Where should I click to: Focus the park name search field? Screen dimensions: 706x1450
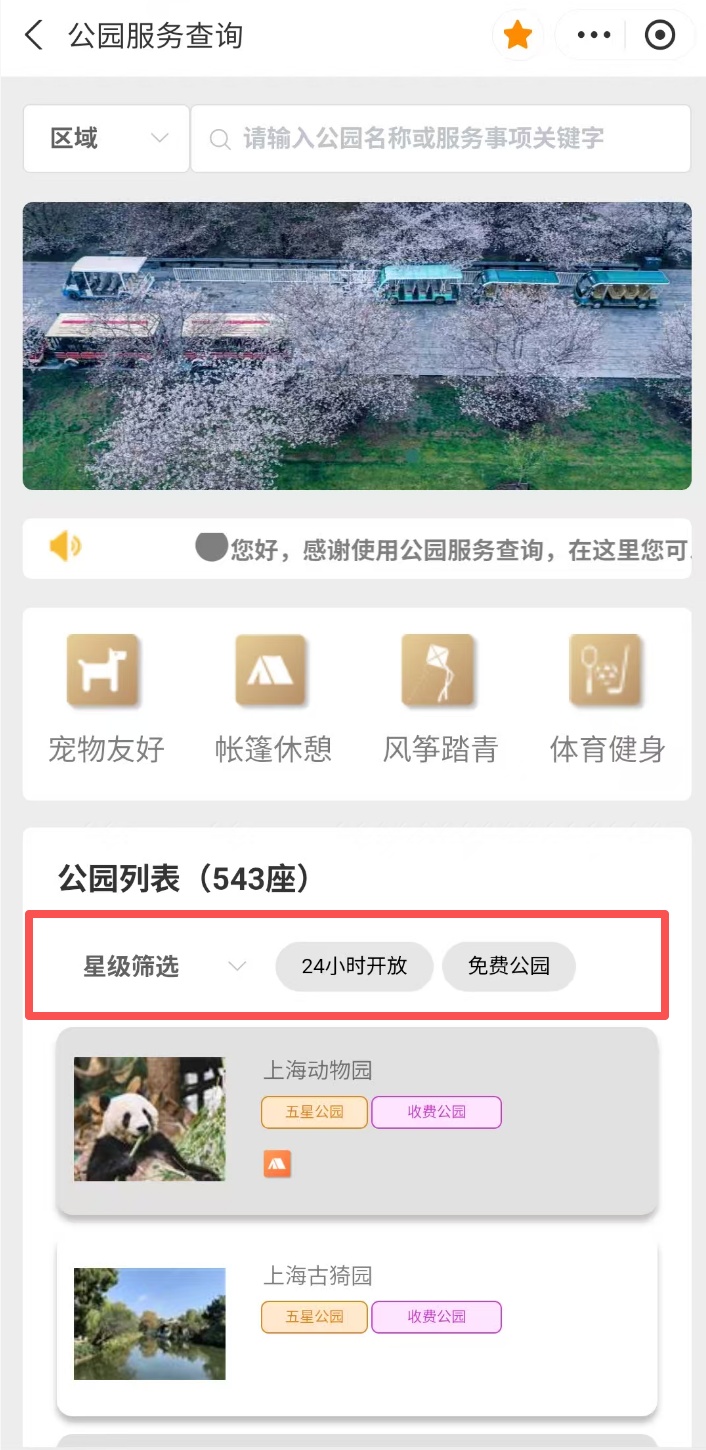440,138
